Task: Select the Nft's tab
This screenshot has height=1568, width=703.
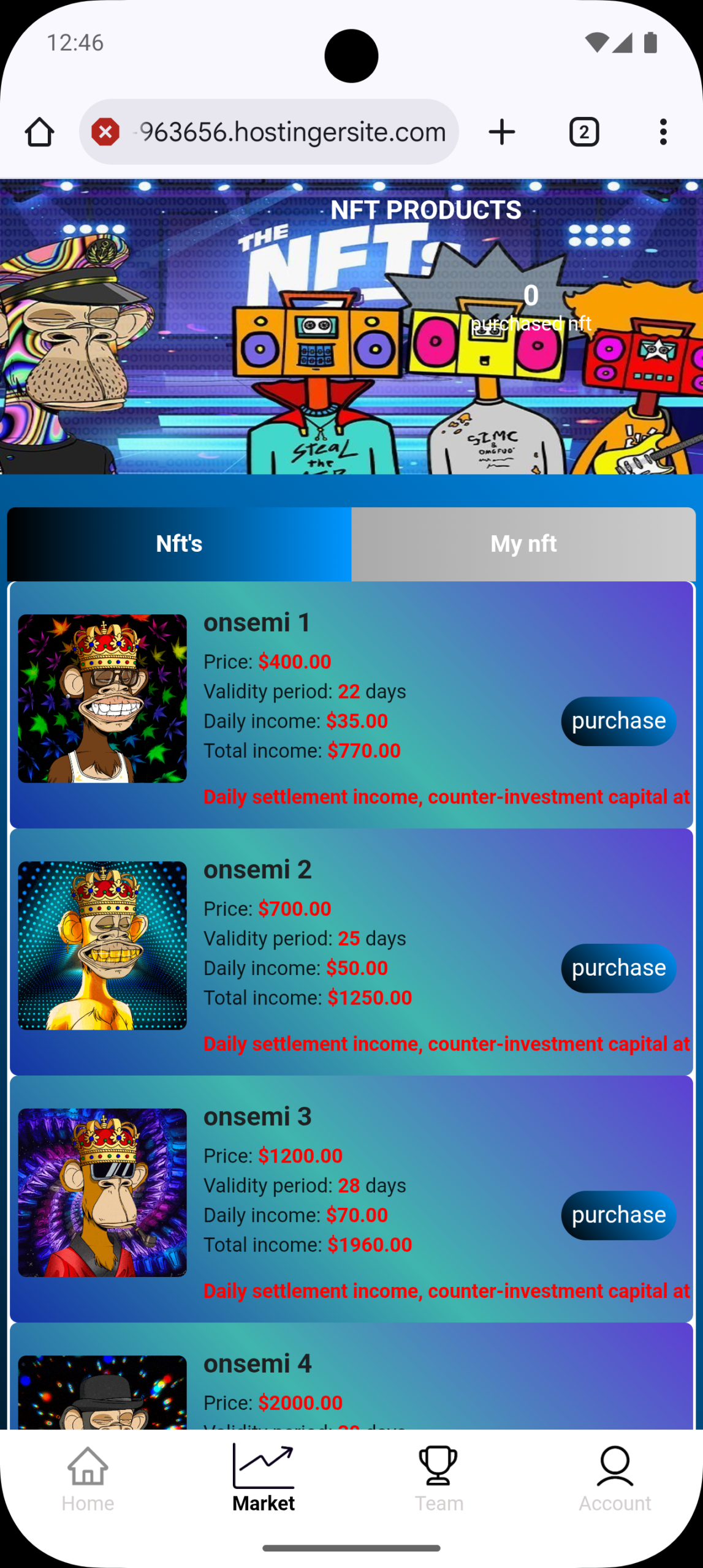Action: click(179, 544)
